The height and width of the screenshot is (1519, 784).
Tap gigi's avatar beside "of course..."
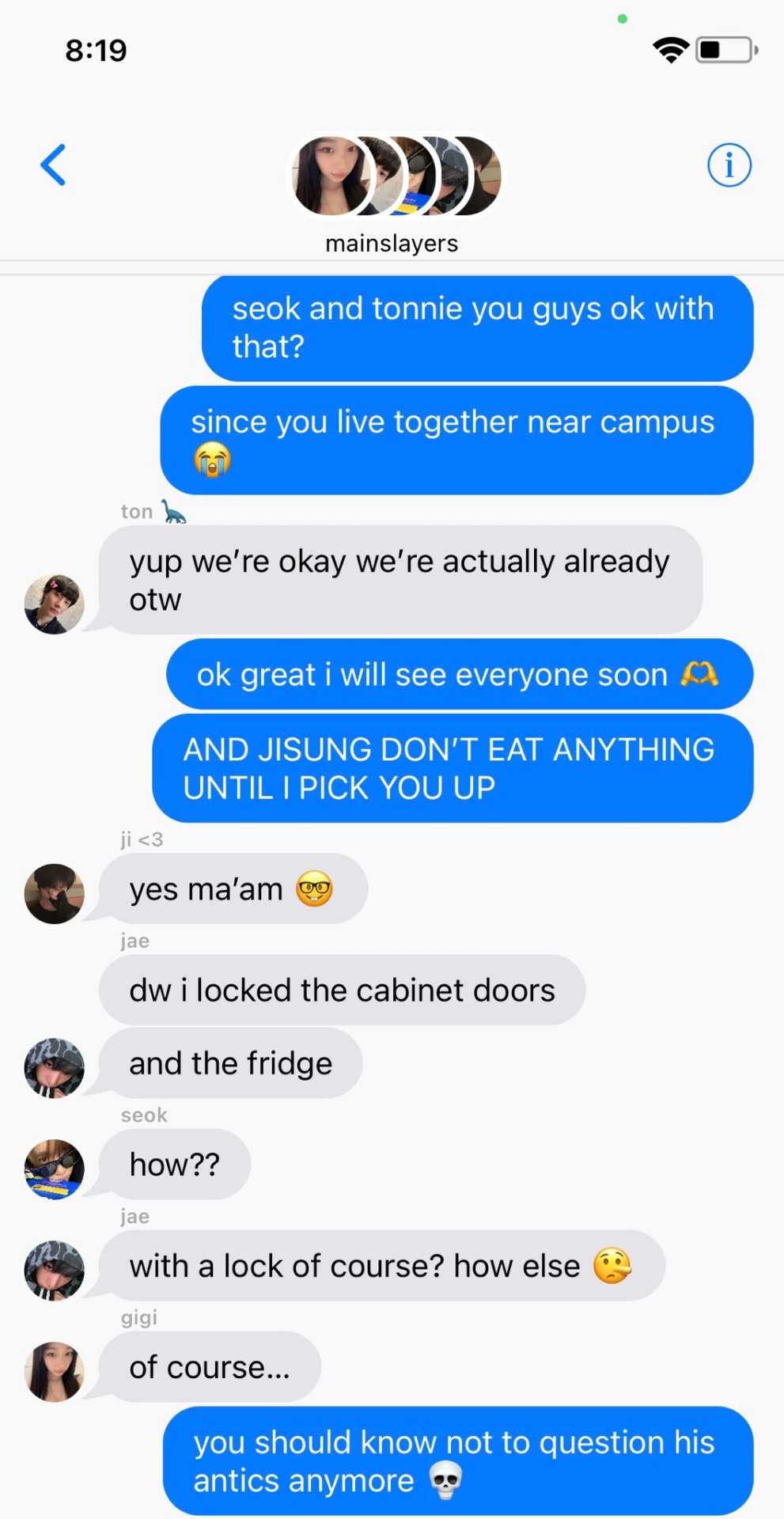(x=54, y=1372)
